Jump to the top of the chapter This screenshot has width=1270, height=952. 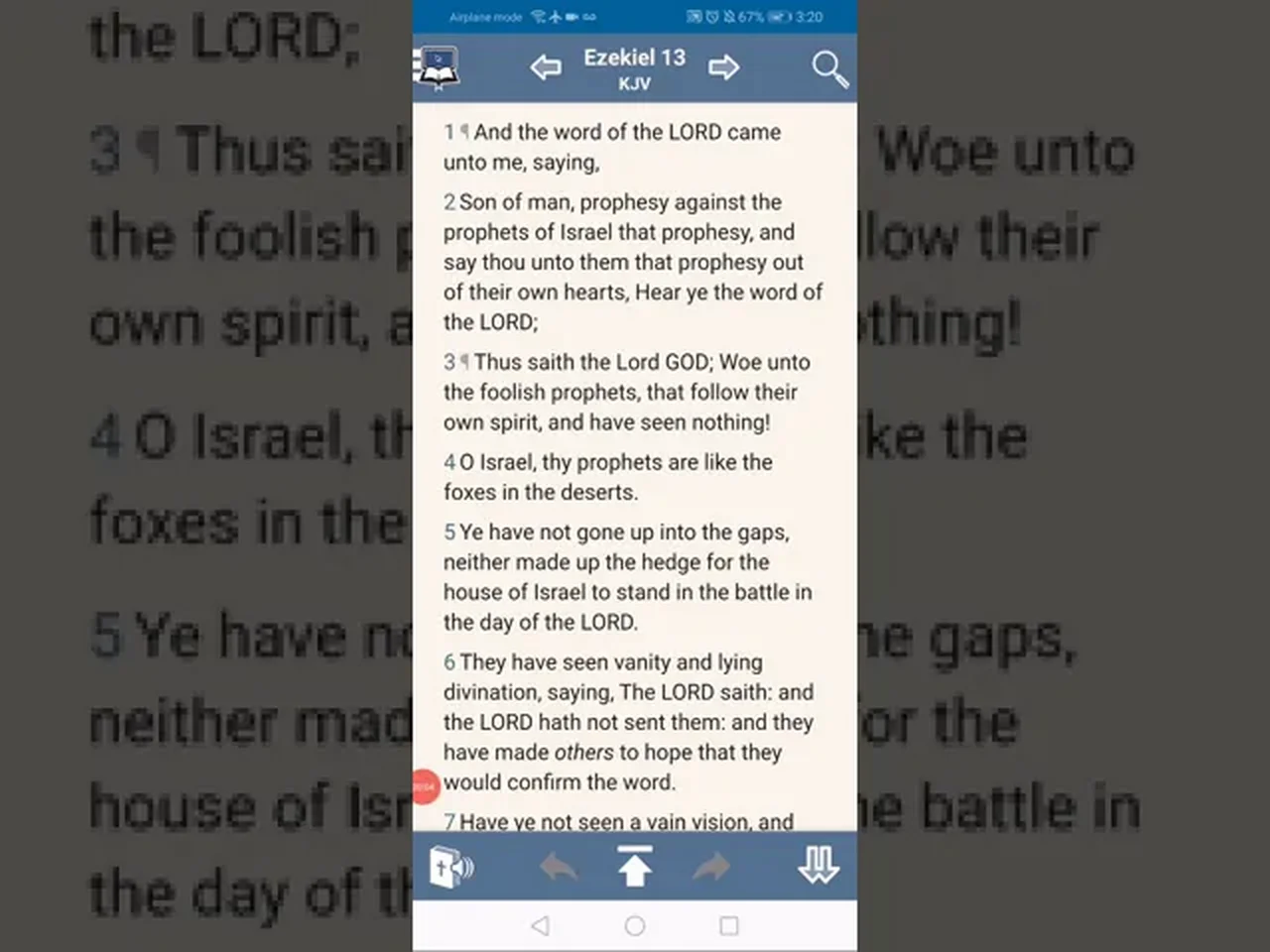(635, 867)
